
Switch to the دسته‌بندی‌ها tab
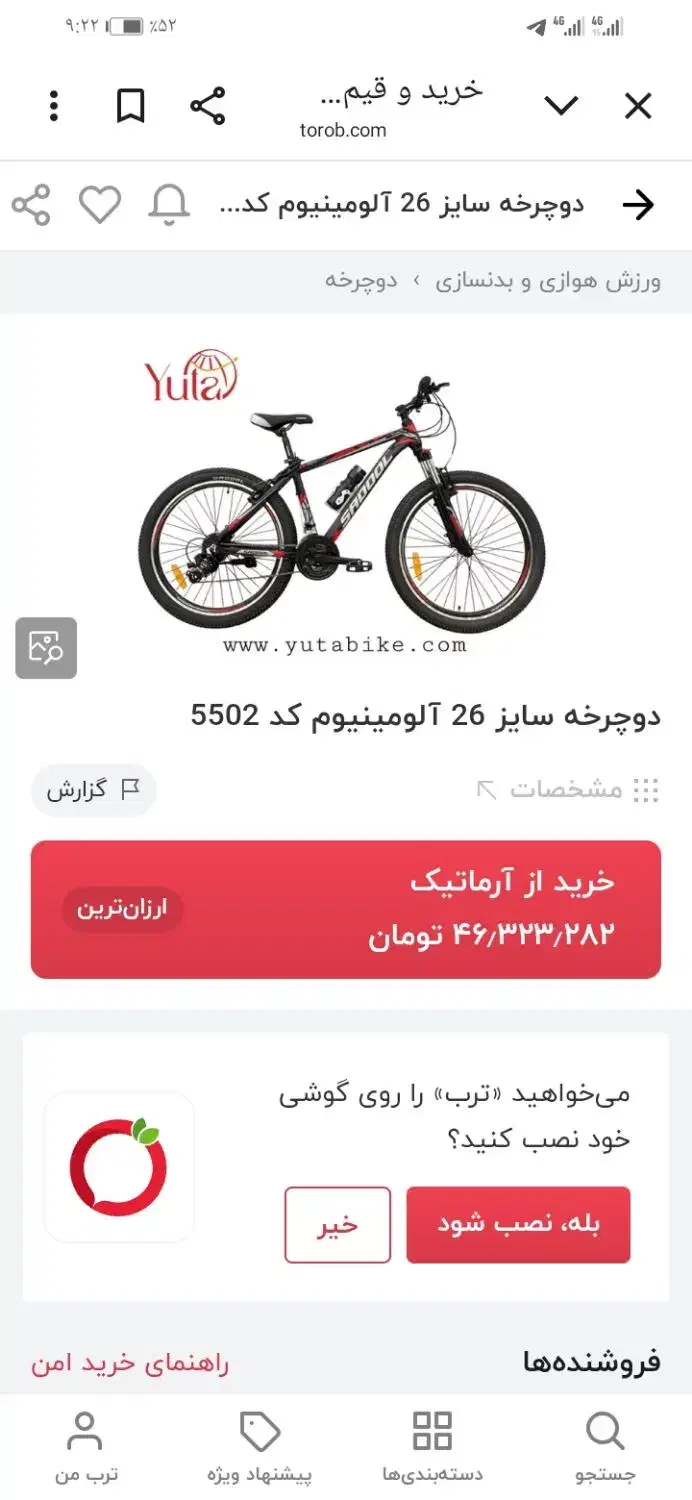click(x=432, y=1446)
